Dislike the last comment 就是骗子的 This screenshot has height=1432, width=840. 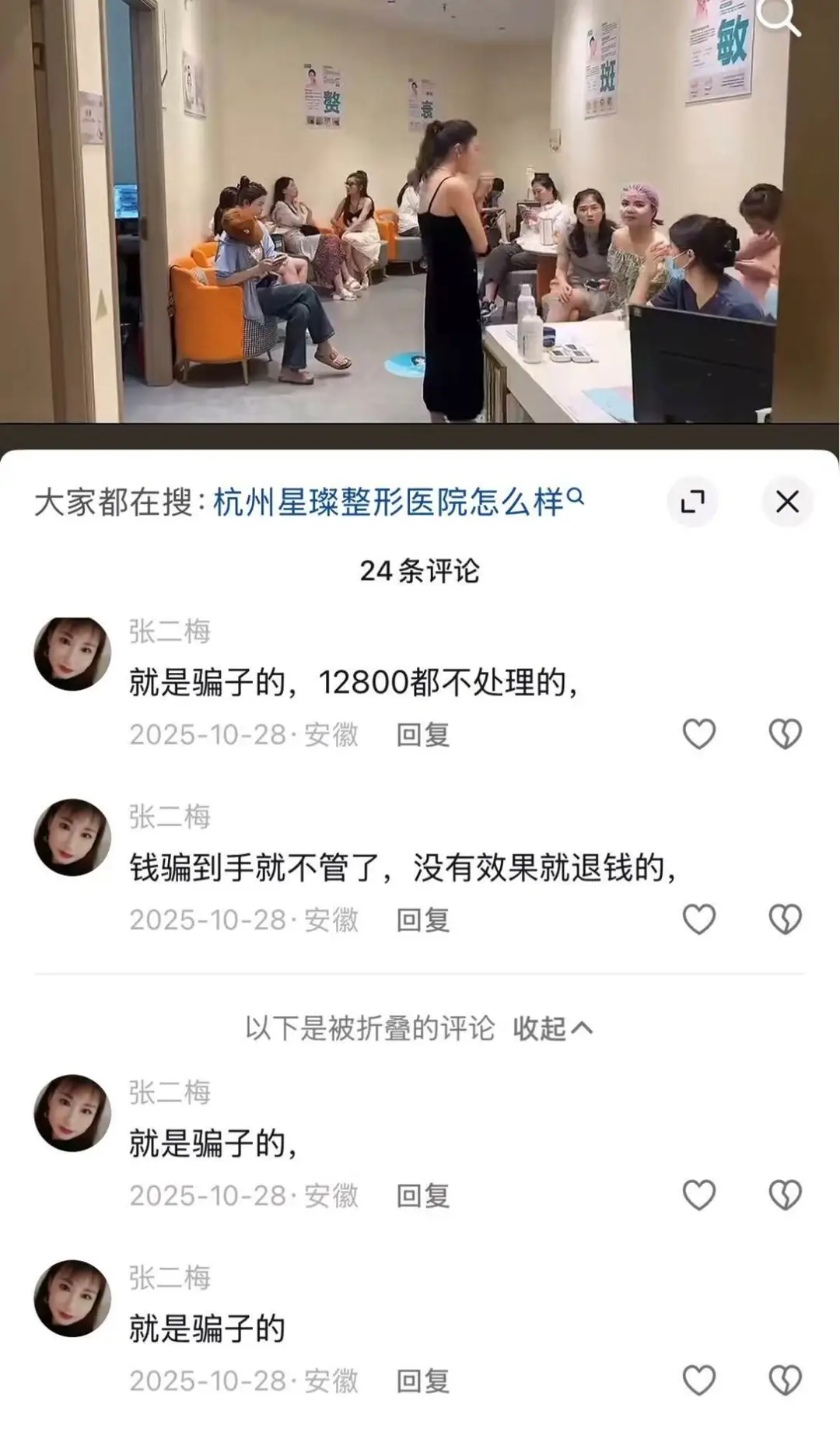click(x=785, y=1381)
